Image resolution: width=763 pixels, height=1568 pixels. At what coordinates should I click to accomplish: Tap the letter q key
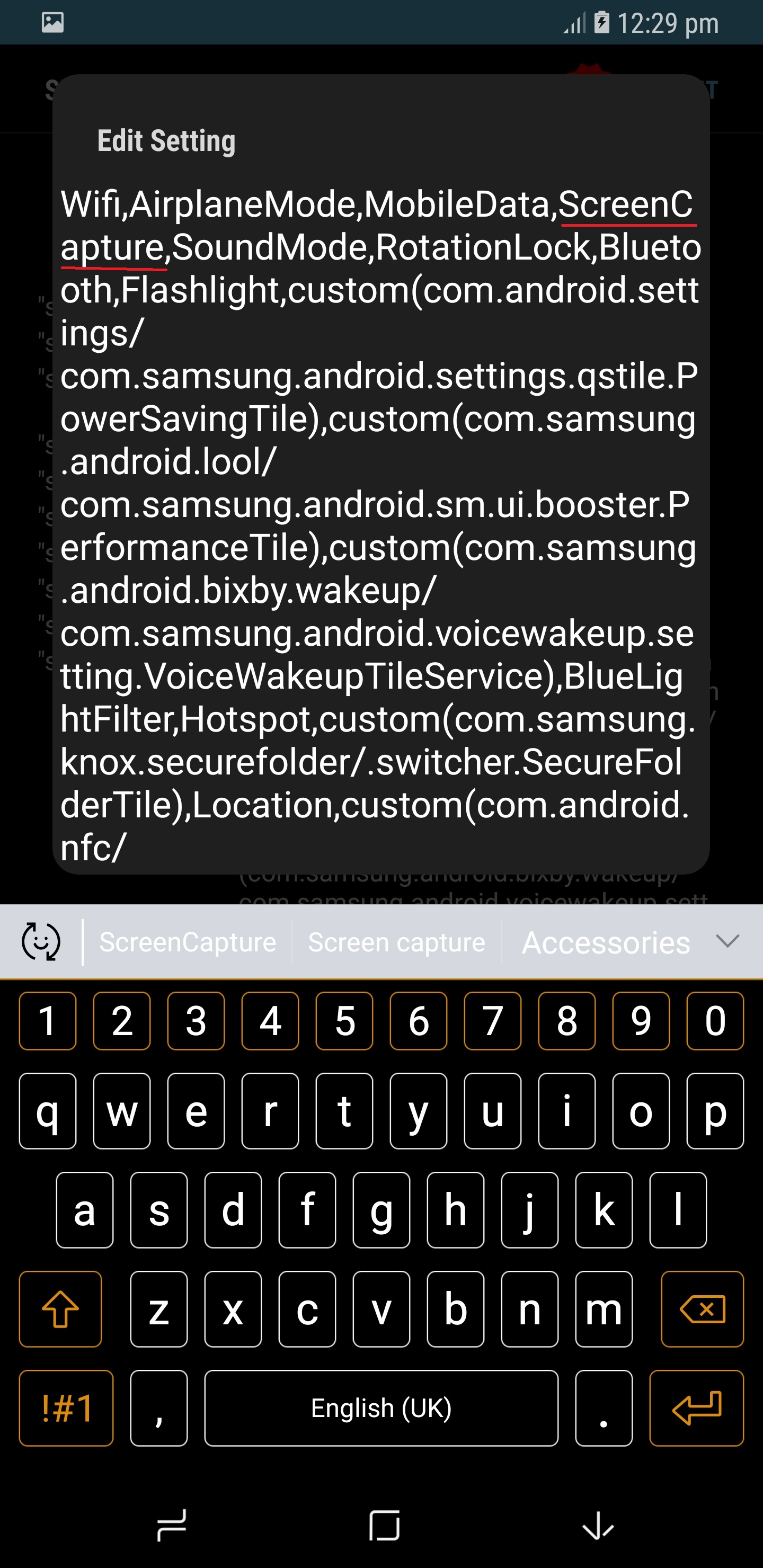[48, 1111]
